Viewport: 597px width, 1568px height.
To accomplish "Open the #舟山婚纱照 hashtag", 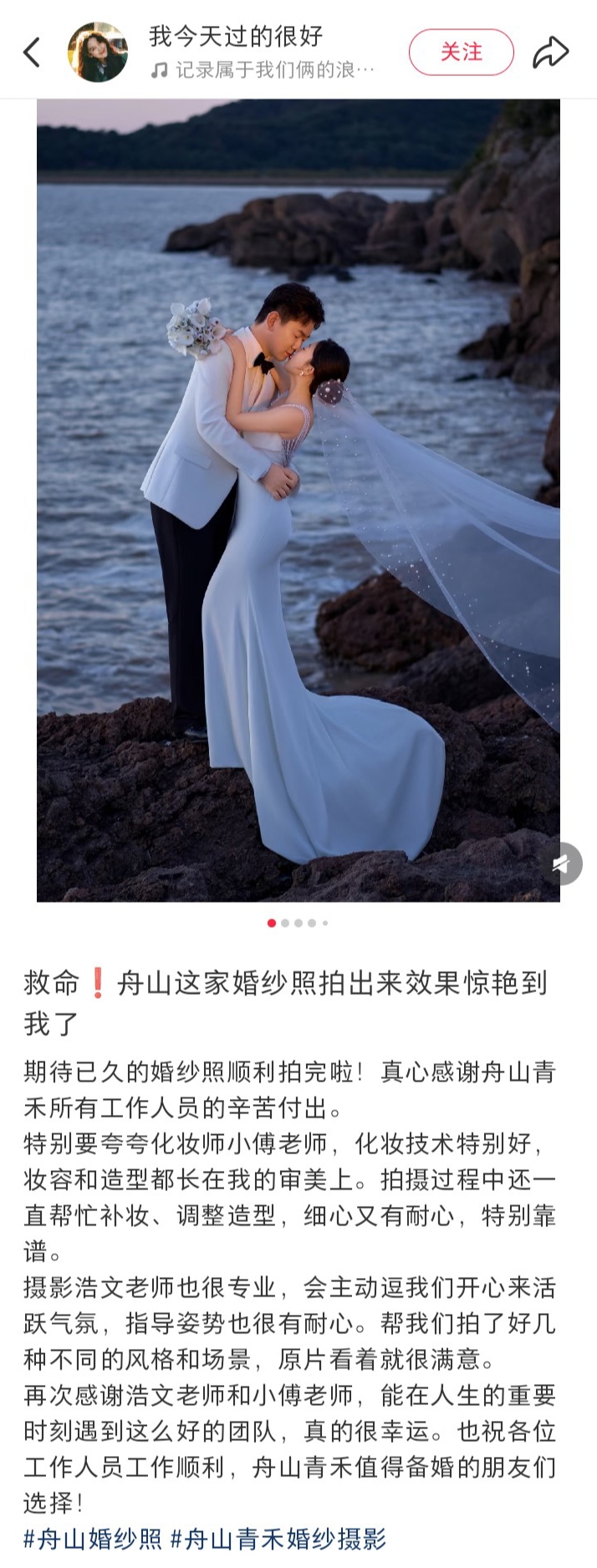I will [x=93, y=1539].
